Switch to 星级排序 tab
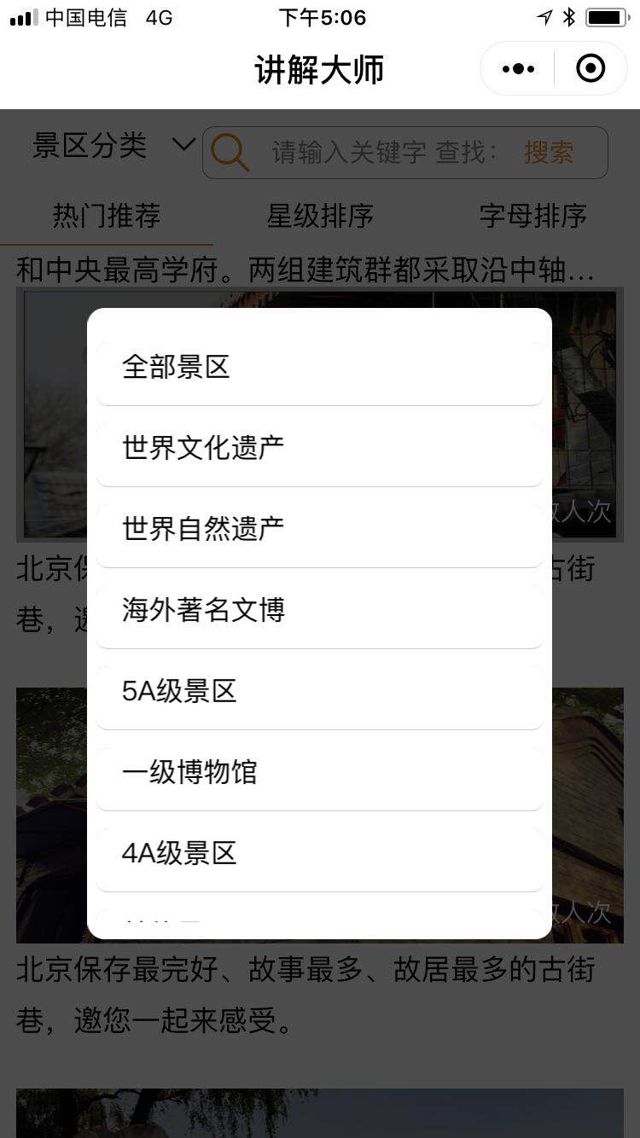 pyautogui.click(x=320, y=215)
